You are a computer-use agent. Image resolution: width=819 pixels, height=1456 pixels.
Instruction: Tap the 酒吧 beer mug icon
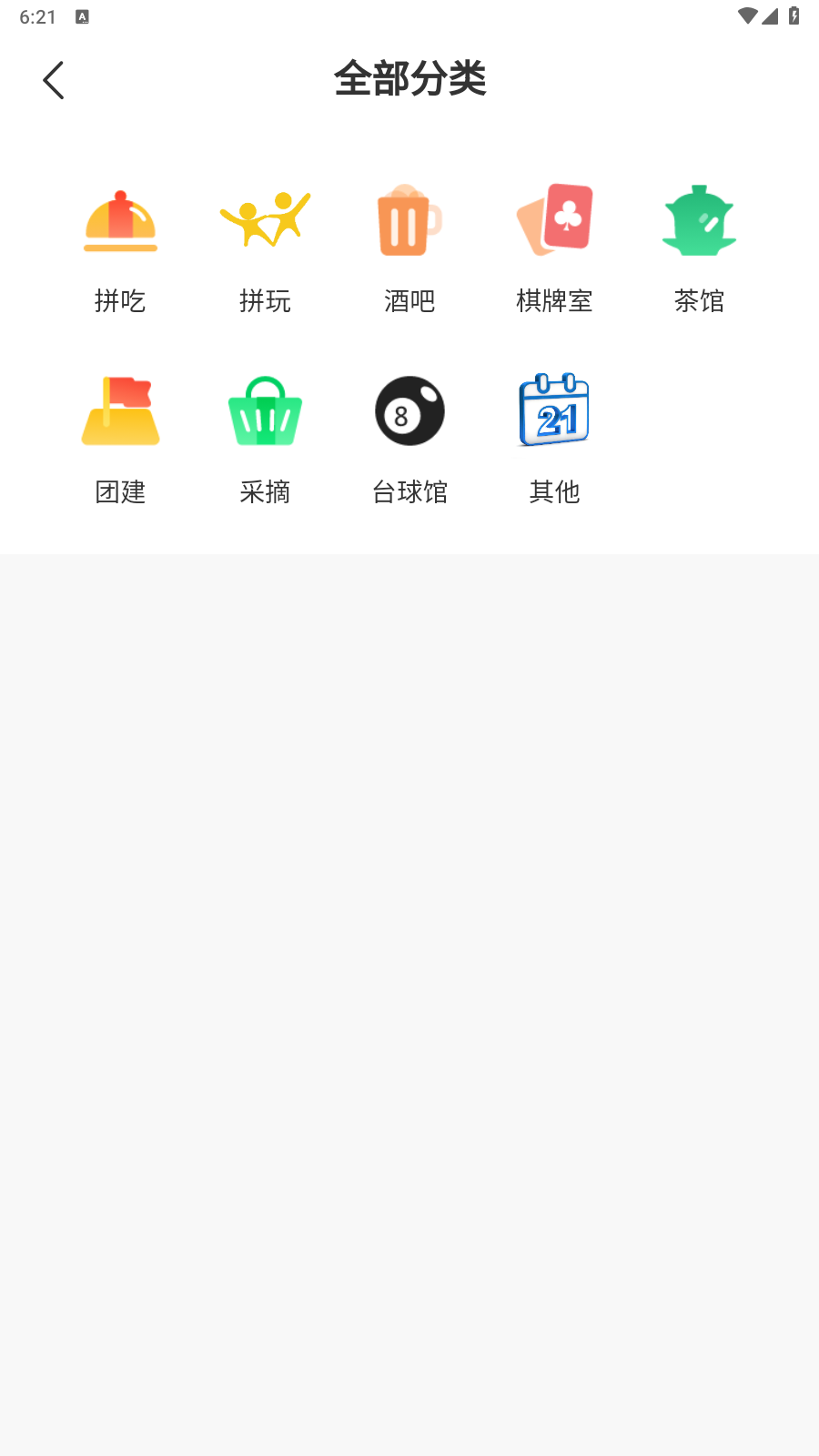click(409, 220)
